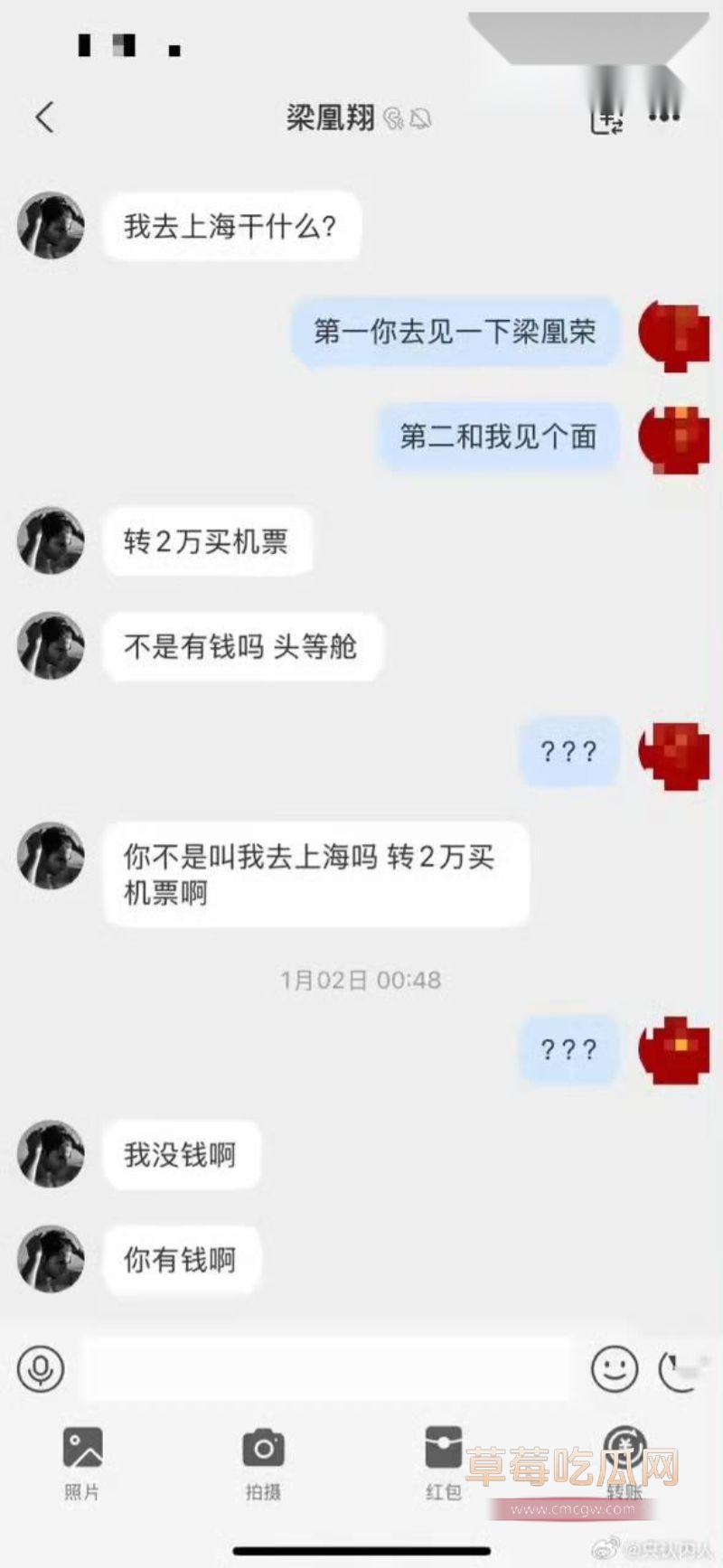Select the 转2万买机票 message bubble
The width and height of the screenshot is (723, 1568).
pos(208,541)
